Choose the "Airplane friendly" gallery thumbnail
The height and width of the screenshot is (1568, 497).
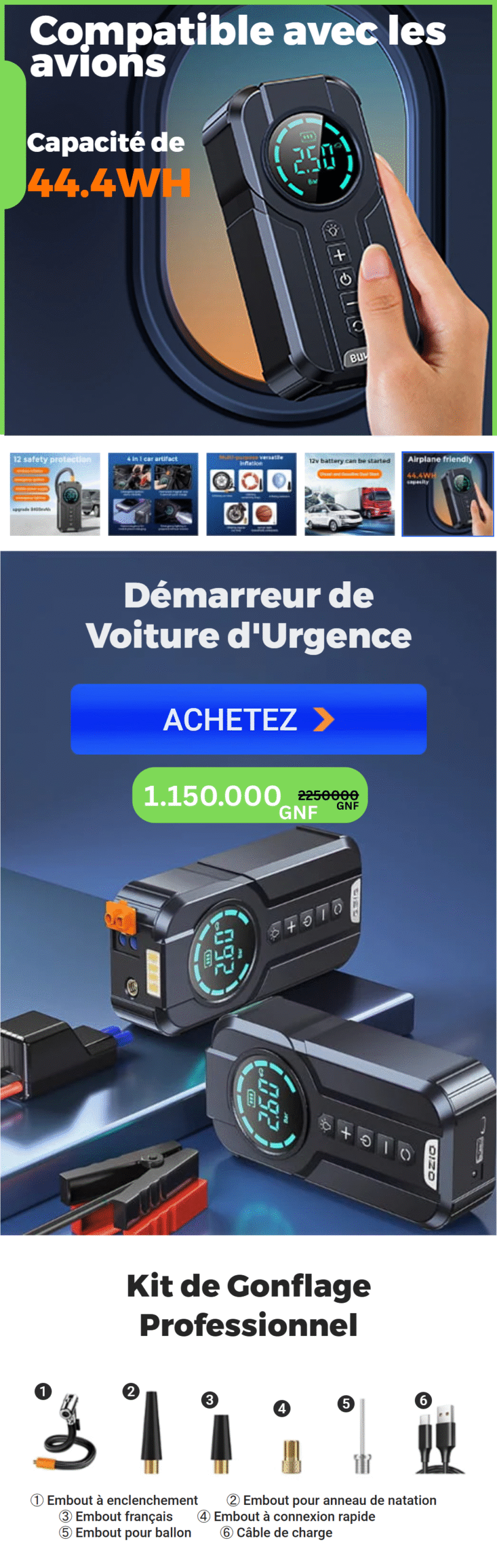click(447, 494)
